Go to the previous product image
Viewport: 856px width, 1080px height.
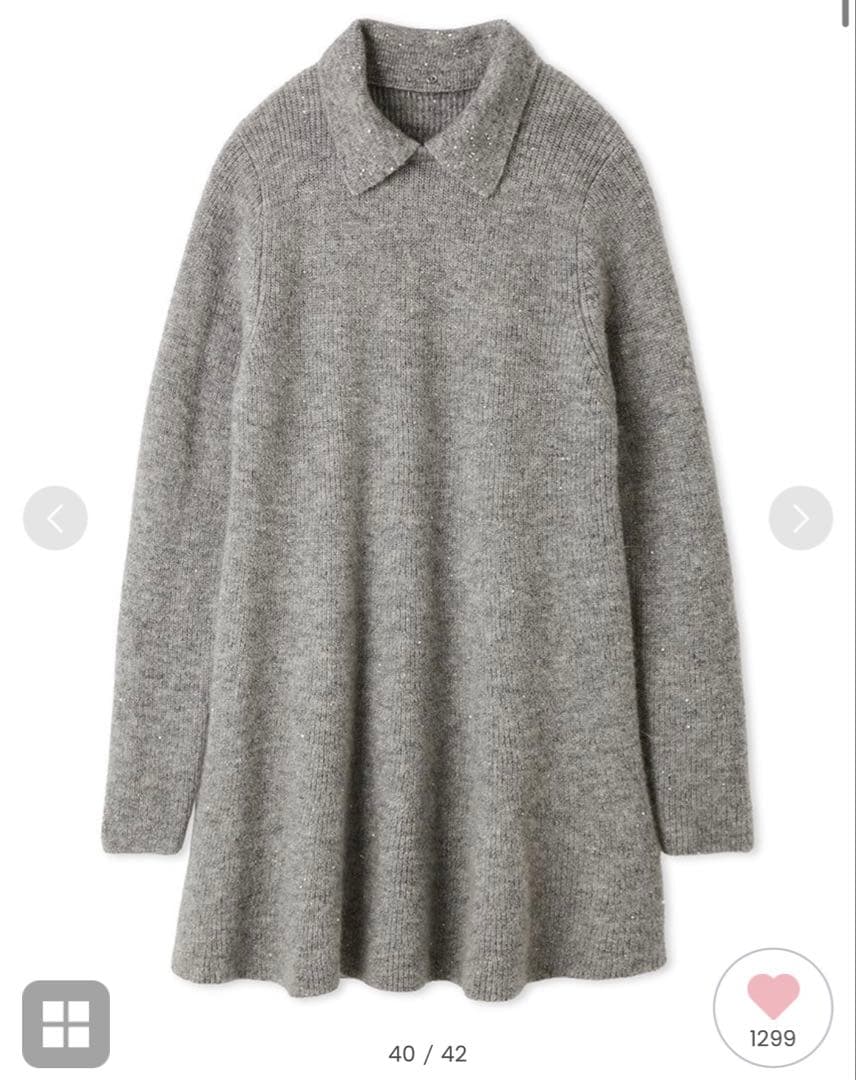point(55,518)
